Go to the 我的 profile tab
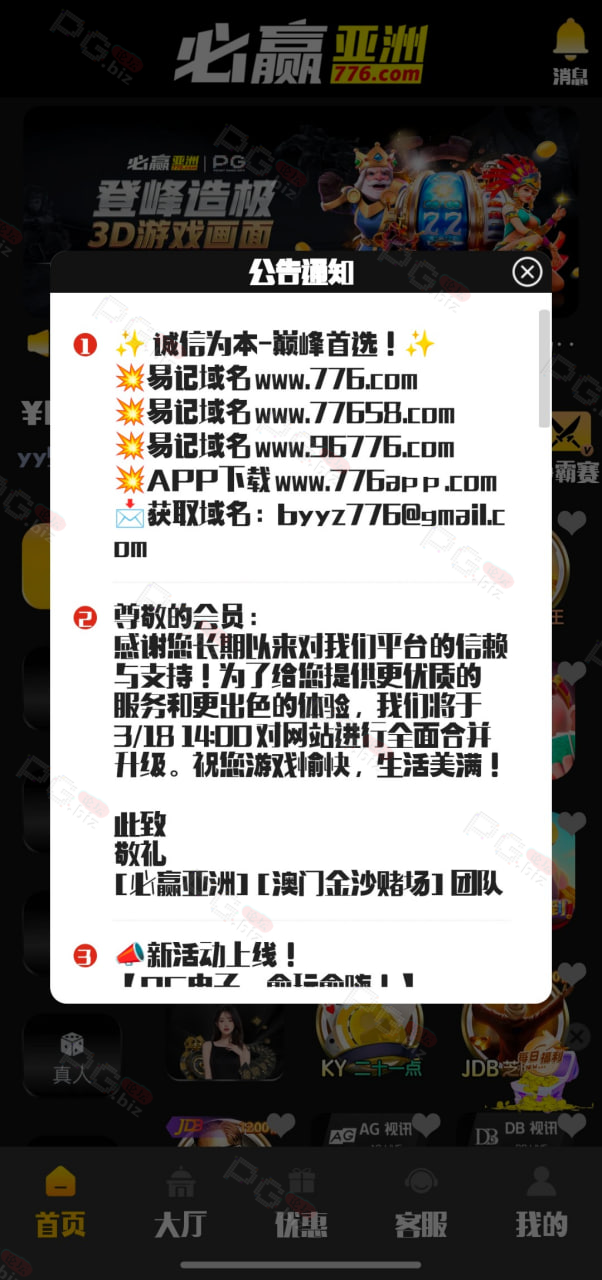 pyautogui.click(x=541, y=1201)
